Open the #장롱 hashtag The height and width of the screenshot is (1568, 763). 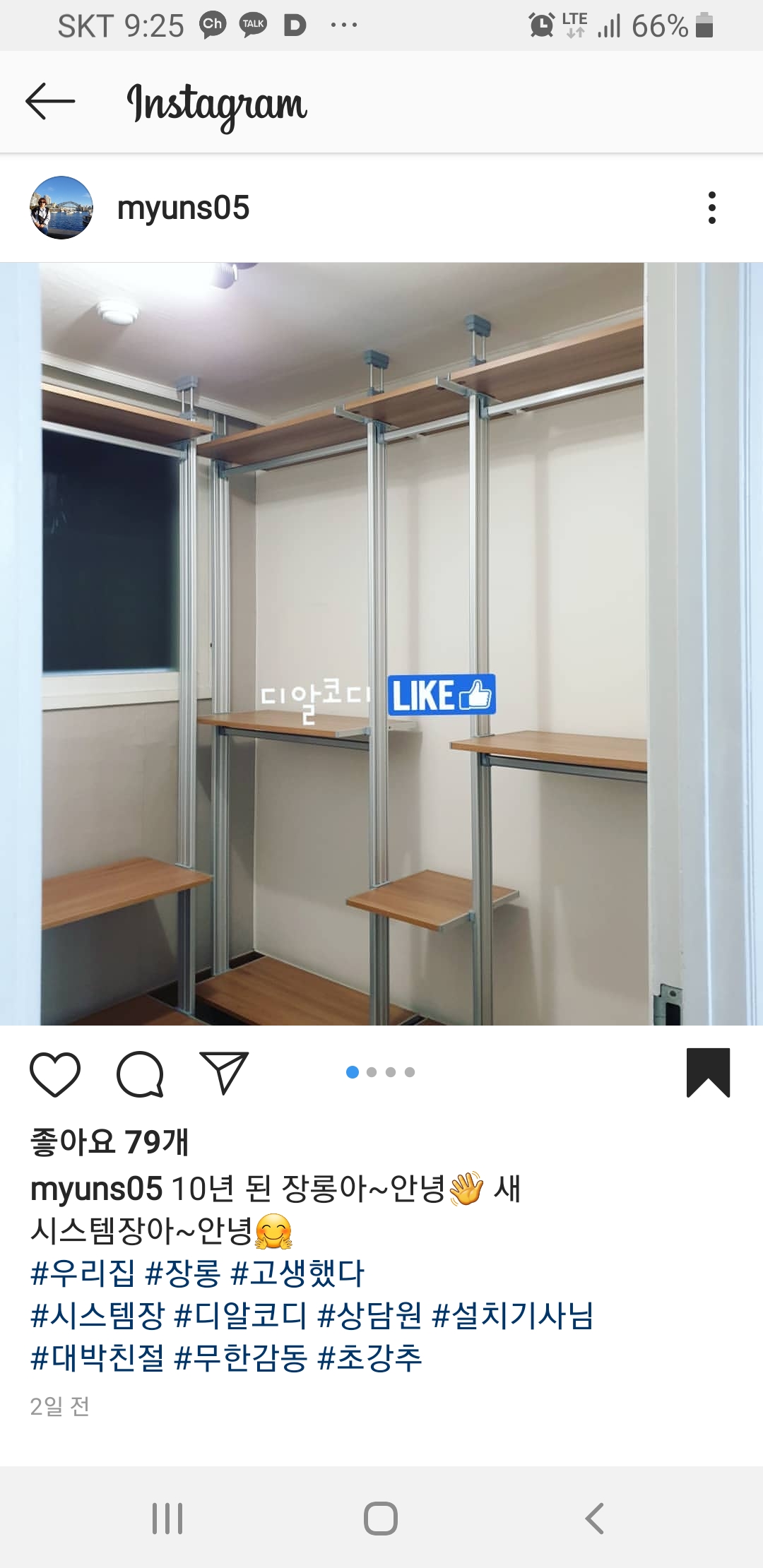click(183, 1273)
